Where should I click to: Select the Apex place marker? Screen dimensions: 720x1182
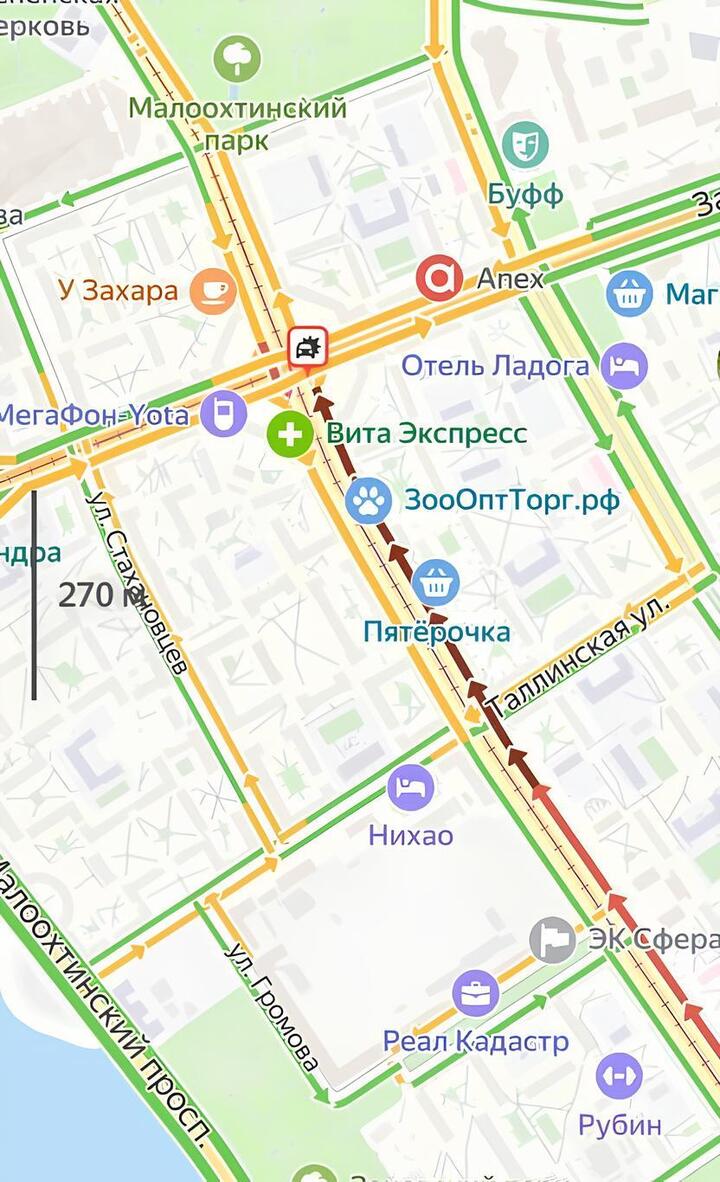[x=439, y=278]
